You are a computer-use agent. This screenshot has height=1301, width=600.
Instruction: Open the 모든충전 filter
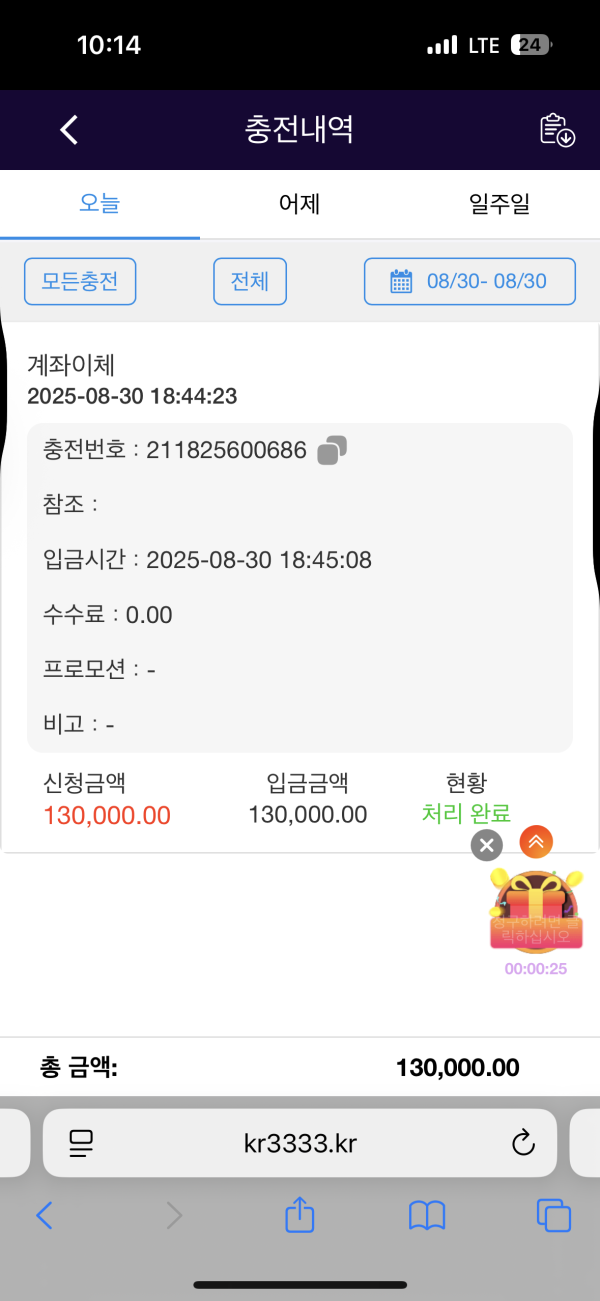point(80,281)
